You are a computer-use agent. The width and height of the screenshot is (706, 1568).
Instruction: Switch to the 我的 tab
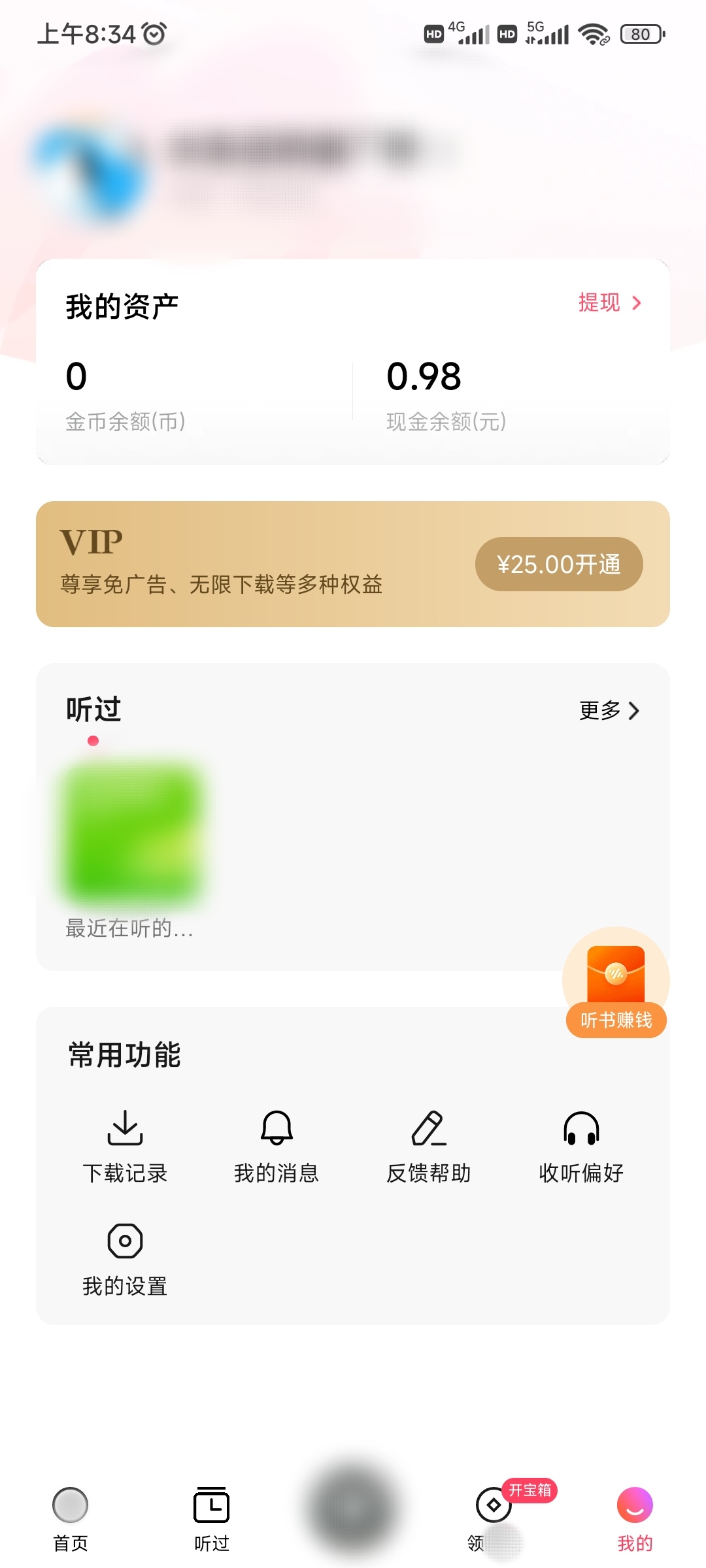(633, 1522)
